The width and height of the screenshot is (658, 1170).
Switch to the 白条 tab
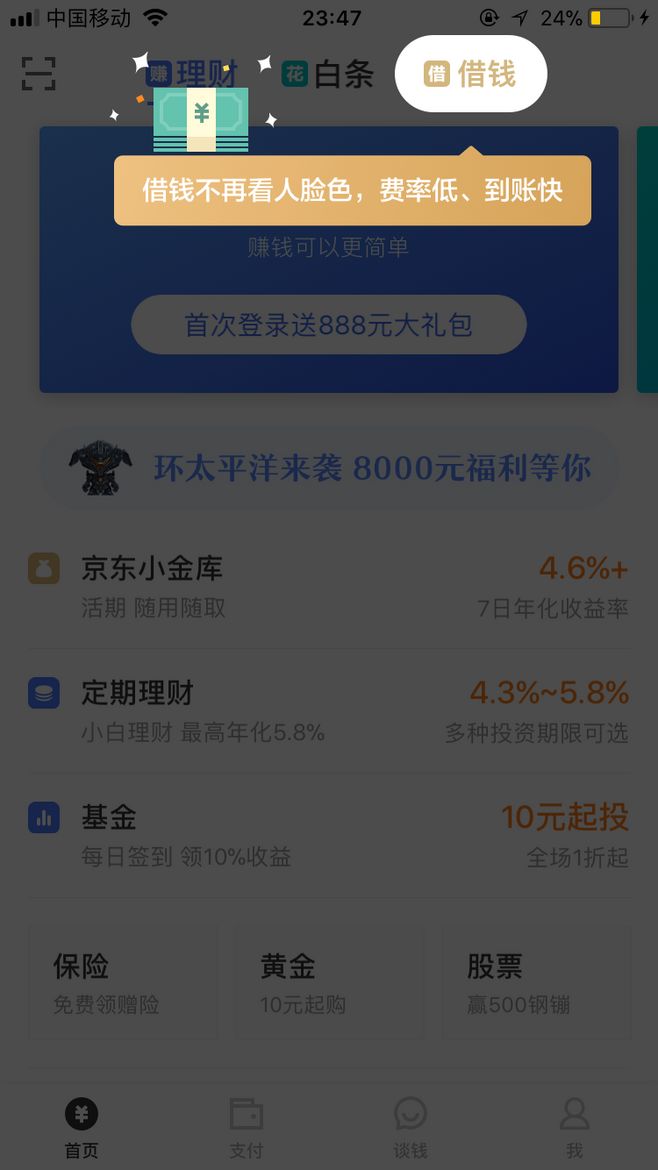point(328,73)
